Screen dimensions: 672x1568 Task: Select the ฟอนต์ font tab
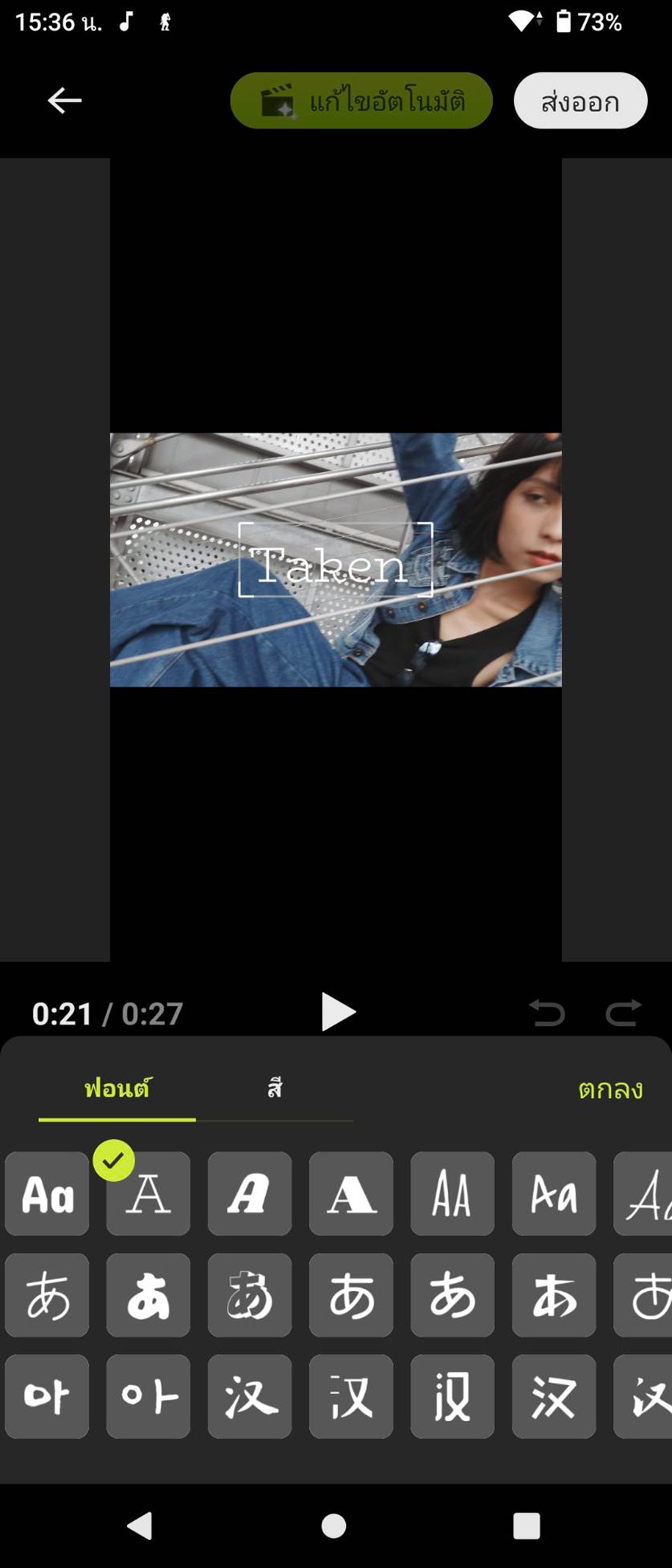tap(117, 1089)
